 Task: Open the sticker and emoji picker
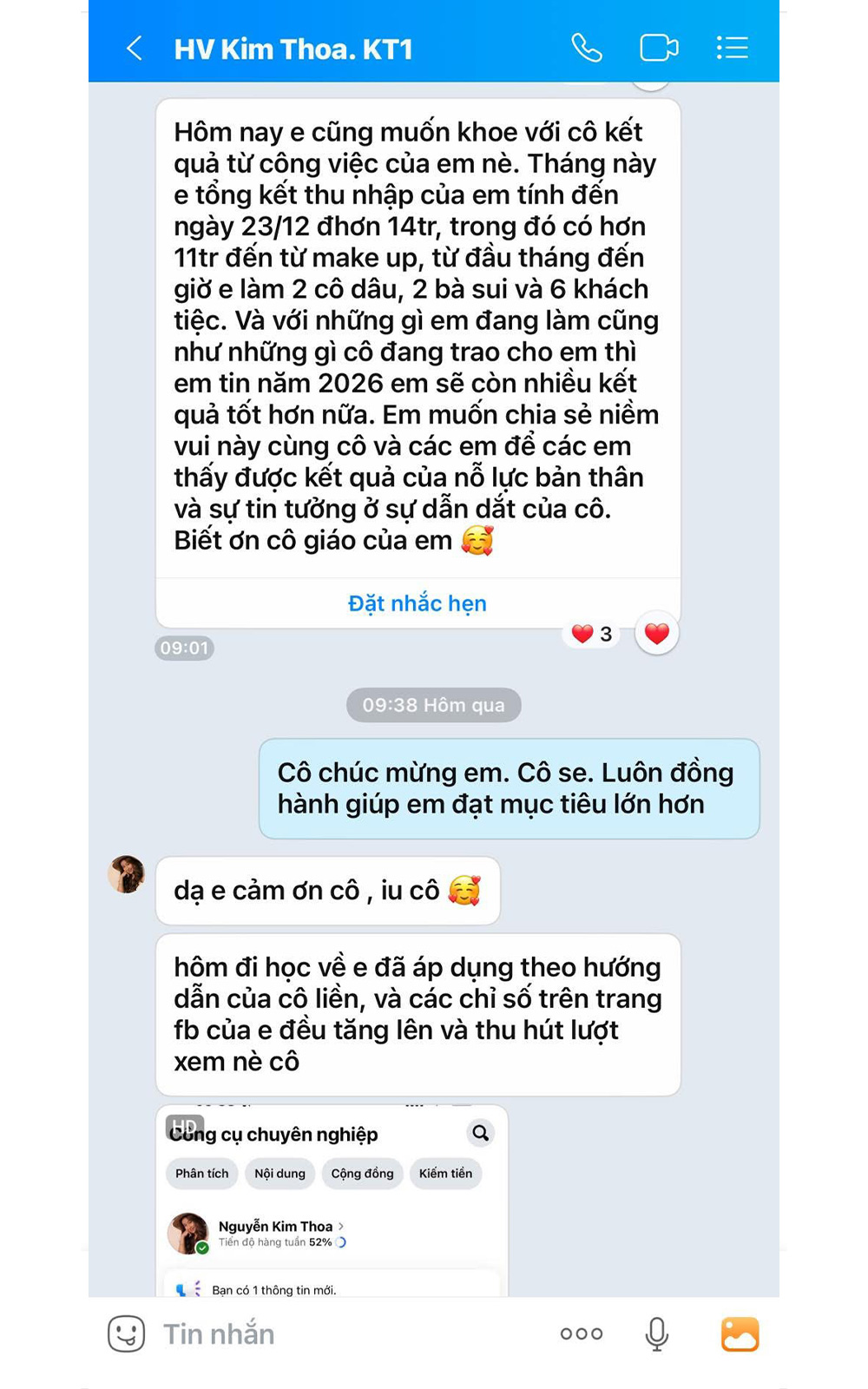coord(127,1333)
